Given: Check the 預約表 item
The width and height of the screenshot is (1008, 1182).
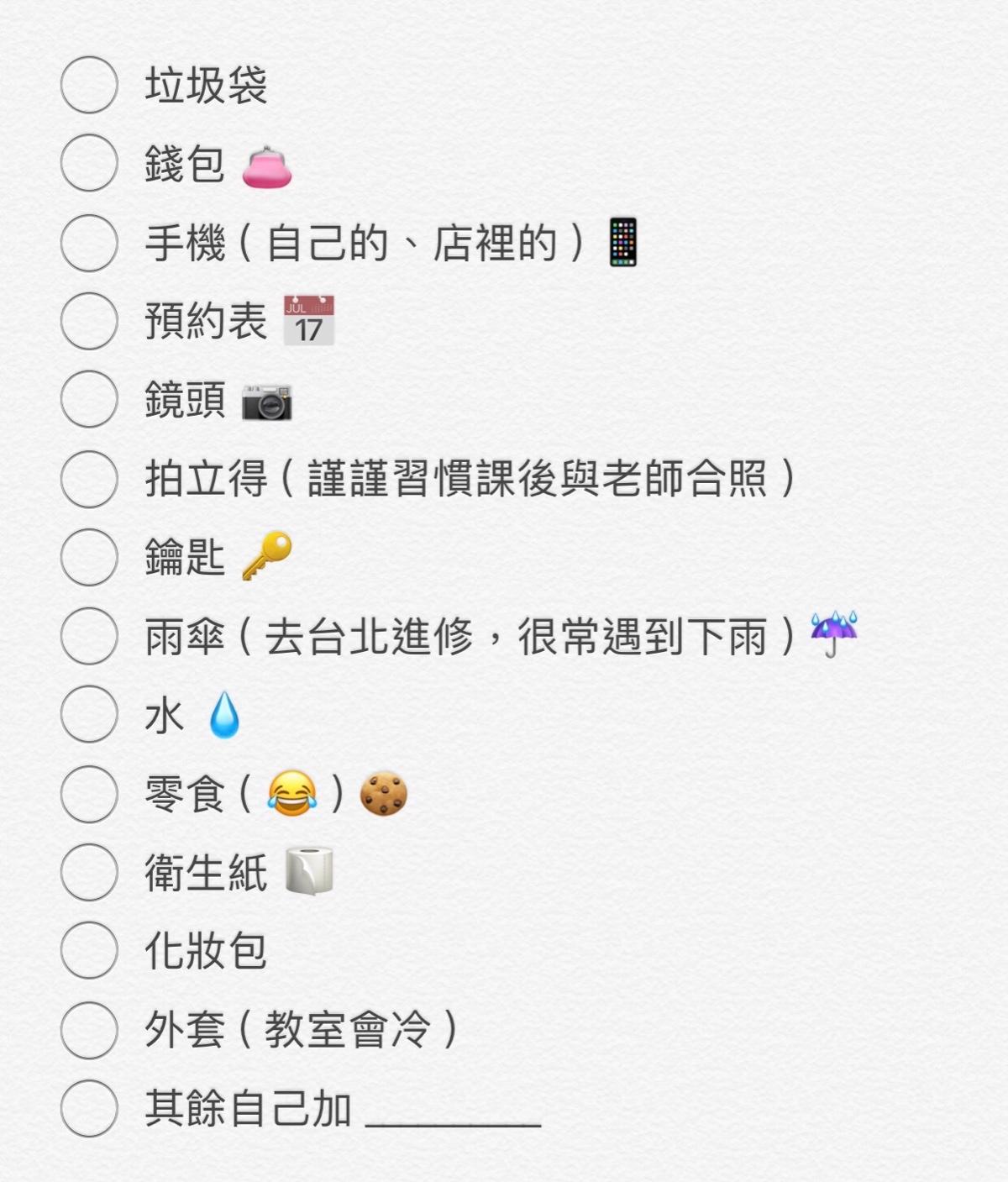Looking at the screenshot, I should (x=89, y=321).
